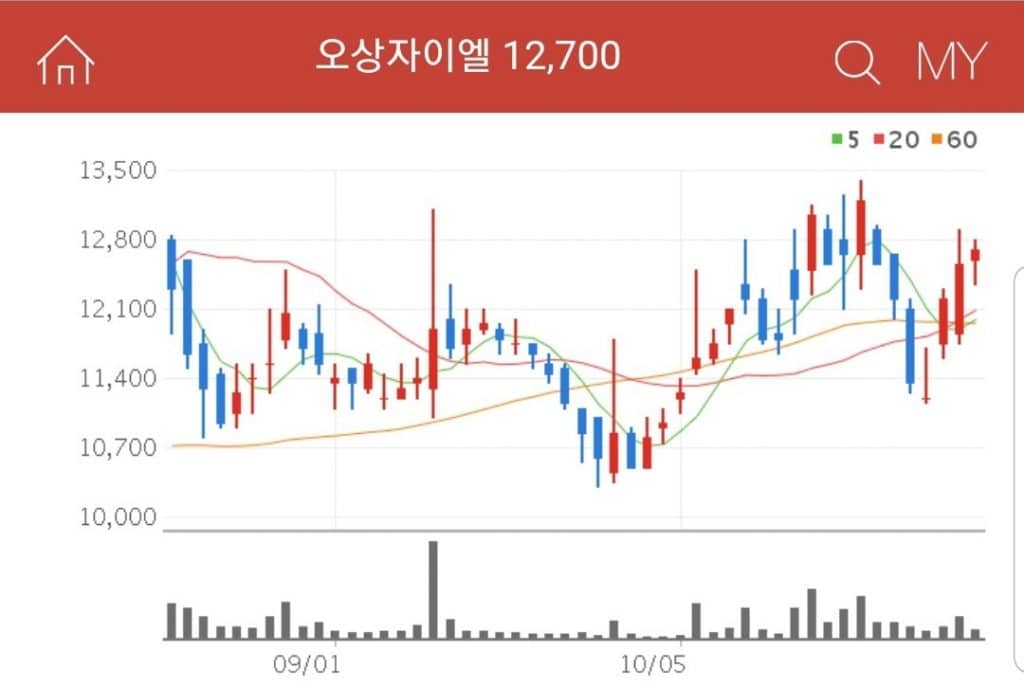The width and height of the screenshot is (1024, 687).
Task: Open the MY page
Action: click(x=951, y=62)
